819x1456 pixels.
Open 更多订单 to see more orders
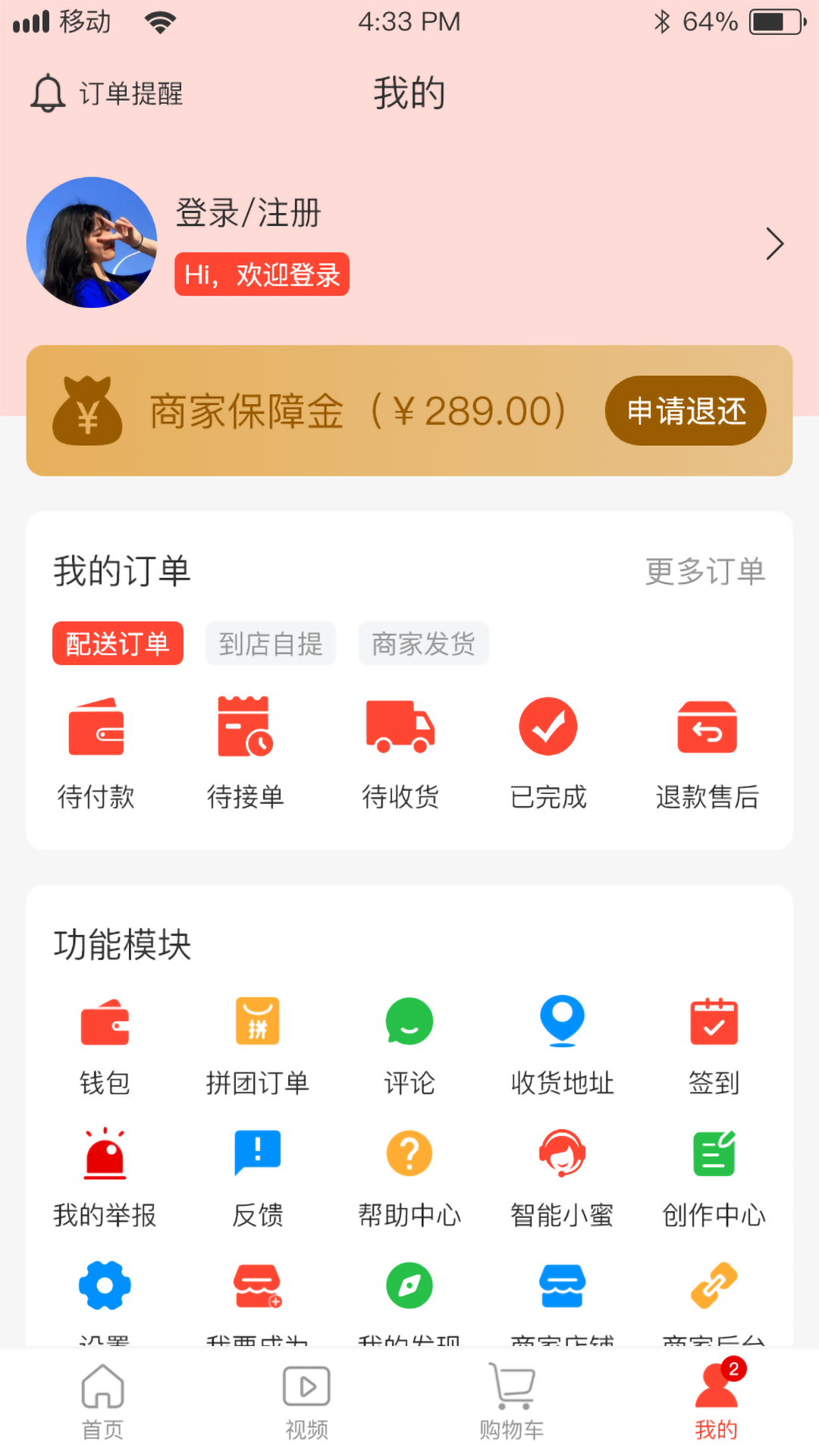[x=704, y=573]
